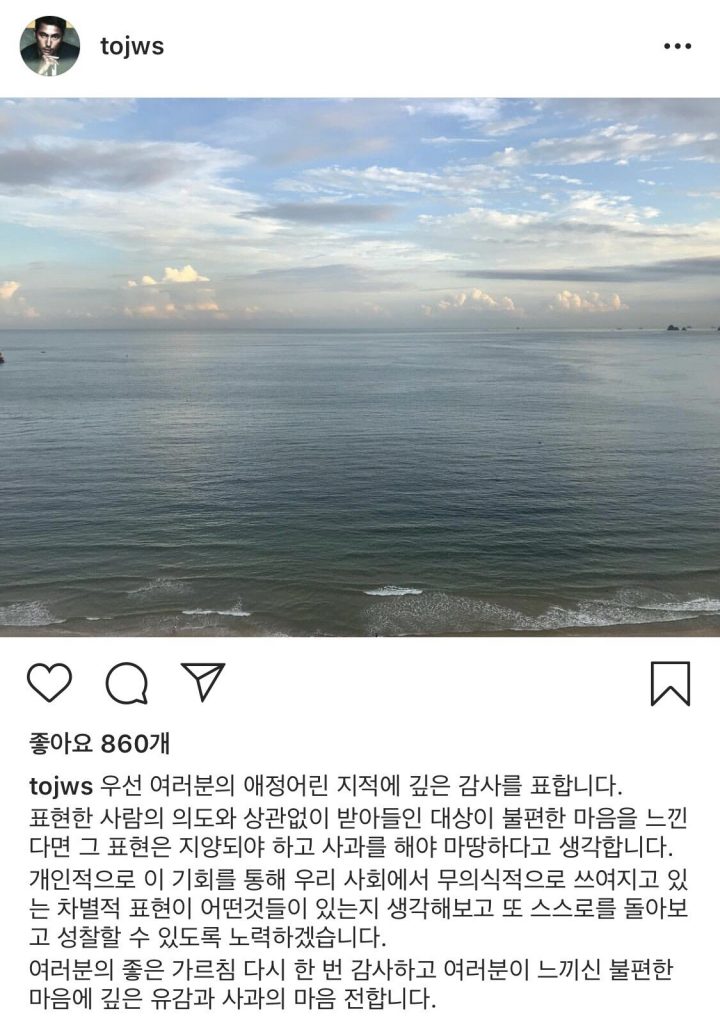Open comments on this post
The height and width of the screenshot is (1016, 720).
tap(127, 684)
